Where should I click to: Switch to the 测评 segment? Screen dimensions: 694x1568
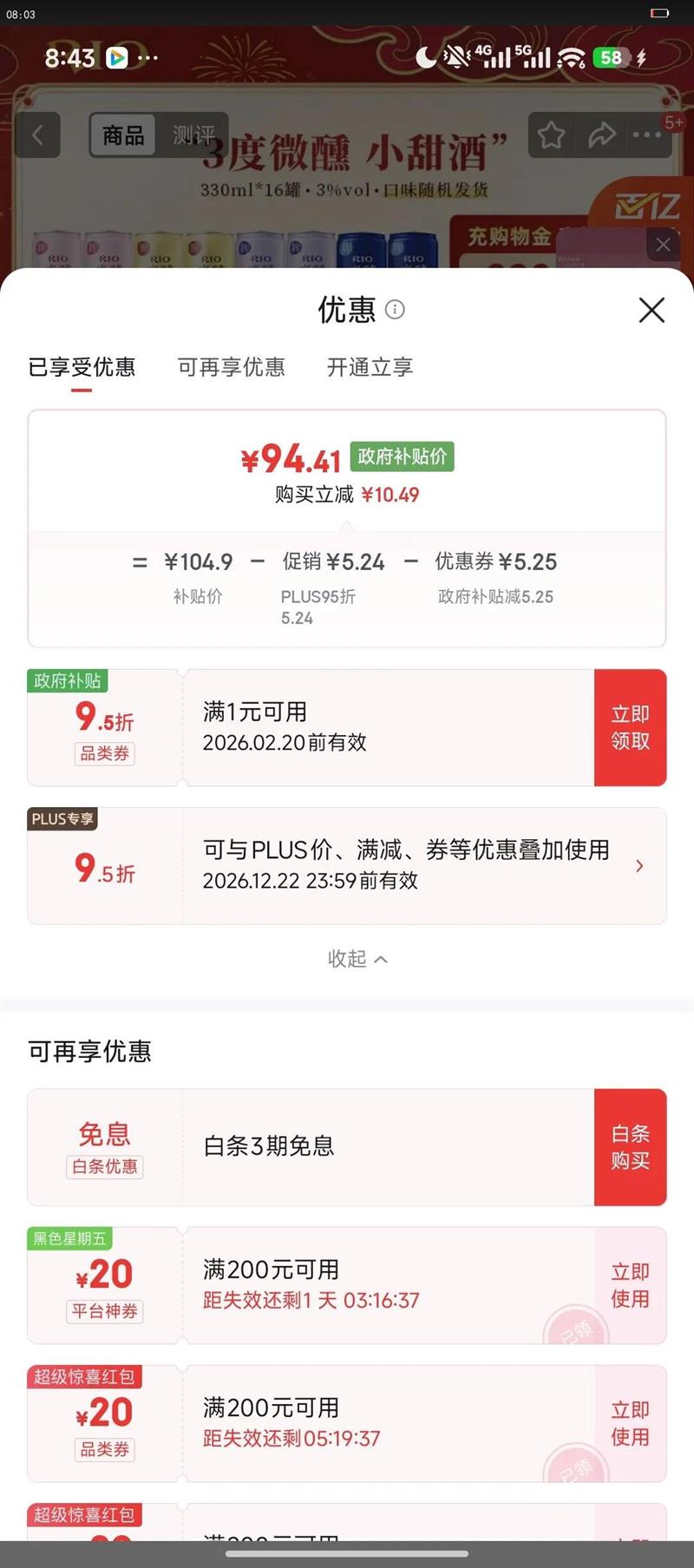pos(193,135)
